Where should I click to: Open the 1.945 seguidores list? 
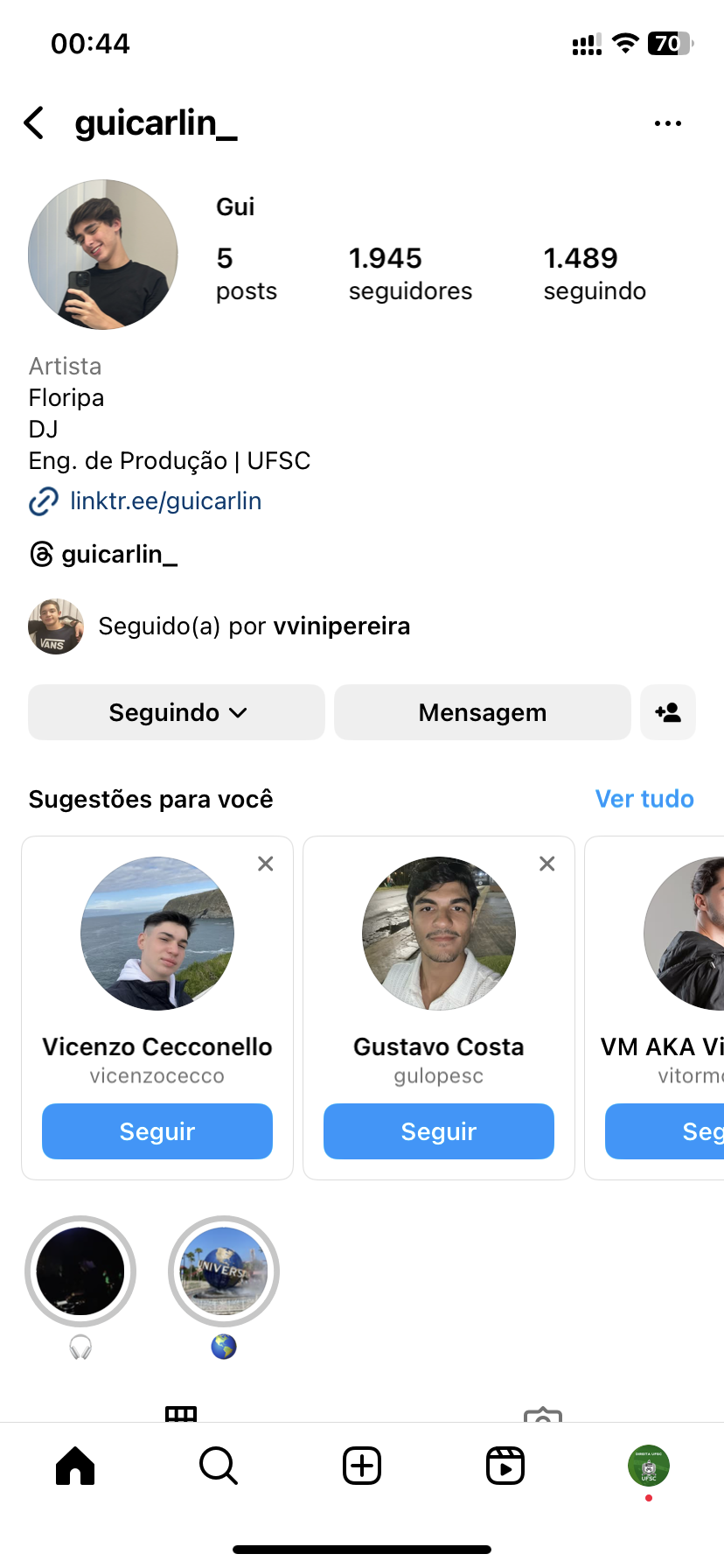(x=410, y=274)
